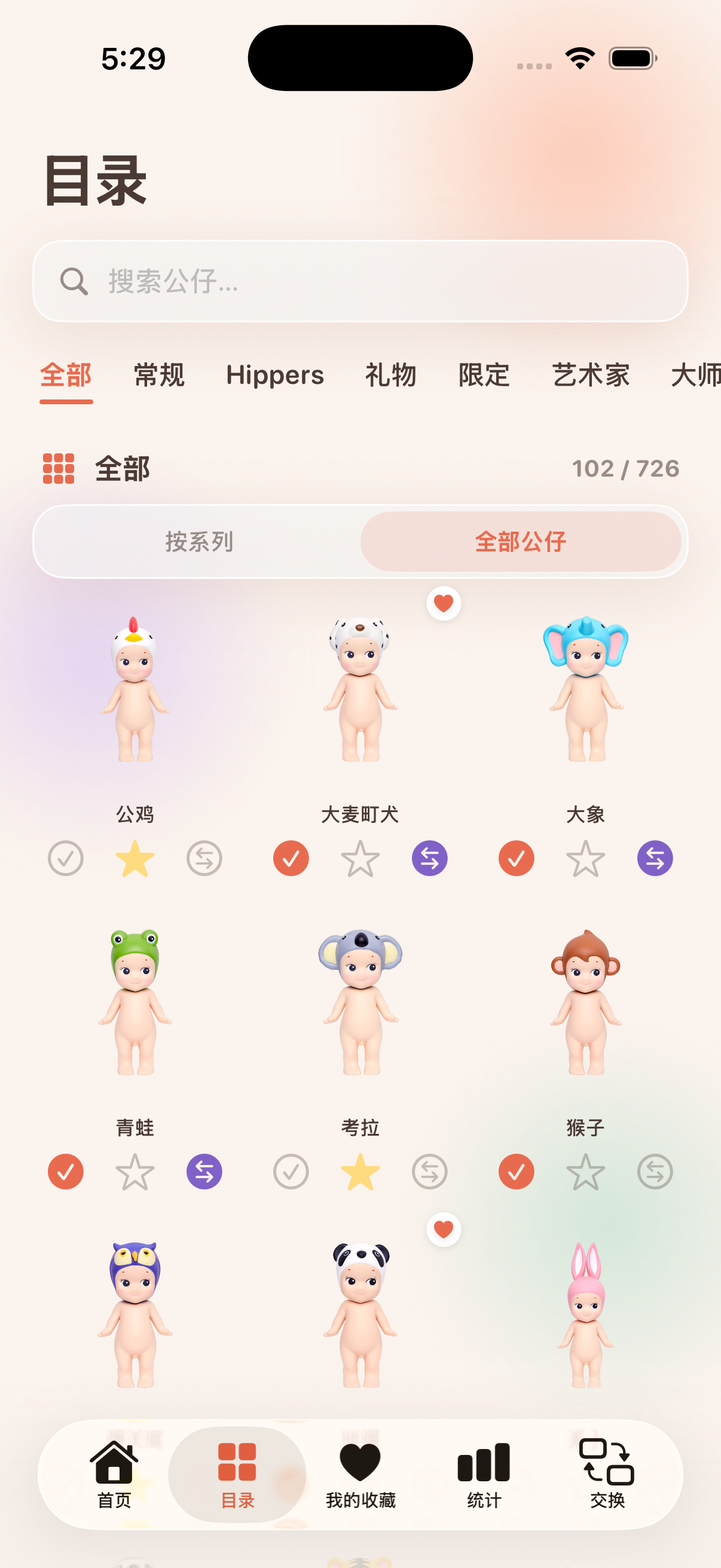
Task: Open the 礼物 category tab
Action: [x=390, y=375]
